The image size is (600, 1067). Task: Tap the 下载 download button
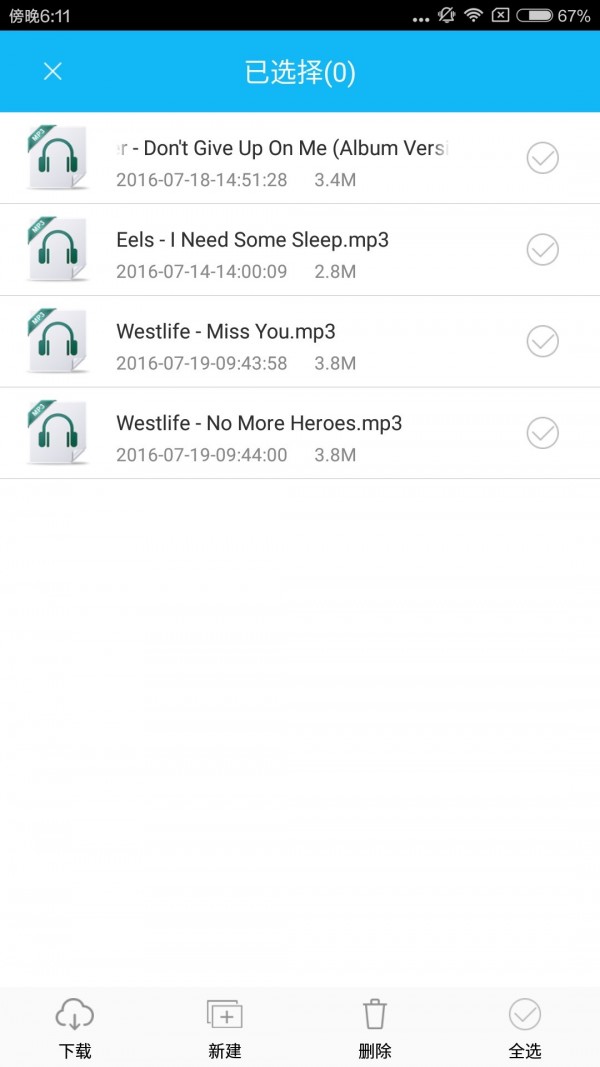(75, 1027)
